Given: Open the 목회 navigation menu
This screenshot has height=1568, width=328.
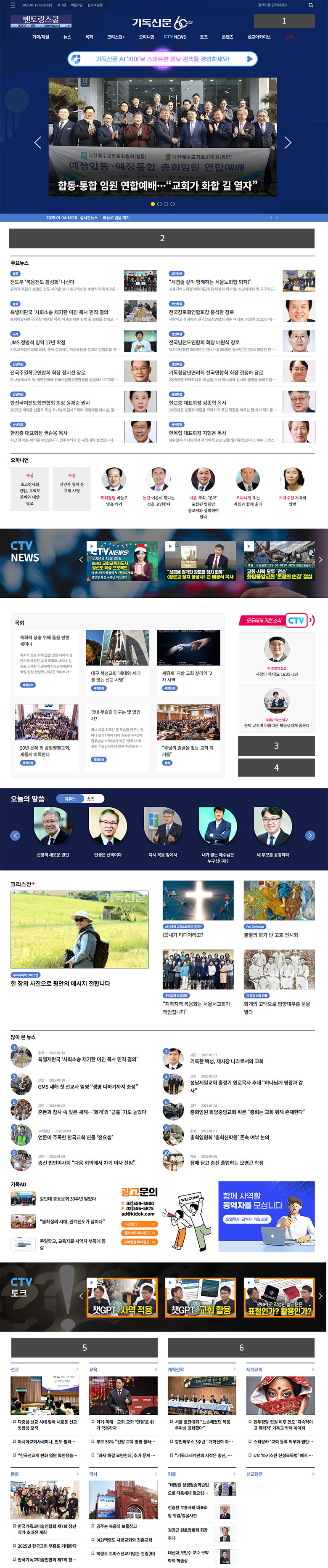Looking at the screenshot, I should (x=89, y=37).
